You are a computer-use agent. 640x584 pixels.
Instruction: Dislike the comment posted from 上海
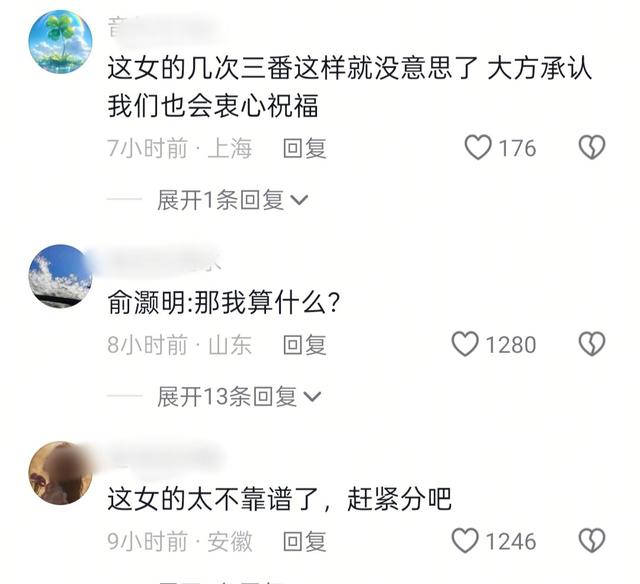tap(592, 148)
